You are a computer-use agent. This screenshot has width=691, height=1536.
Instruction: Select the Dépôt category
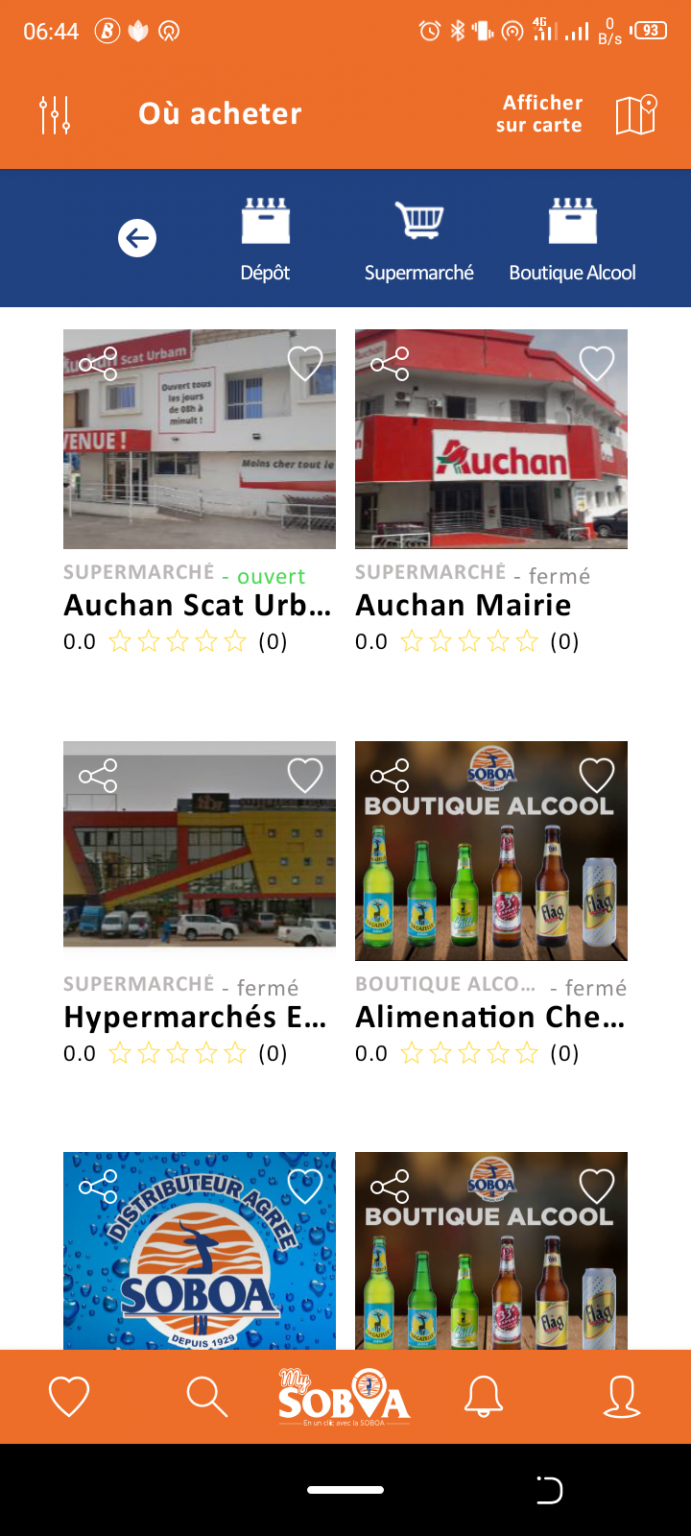(x=265, y=240)
